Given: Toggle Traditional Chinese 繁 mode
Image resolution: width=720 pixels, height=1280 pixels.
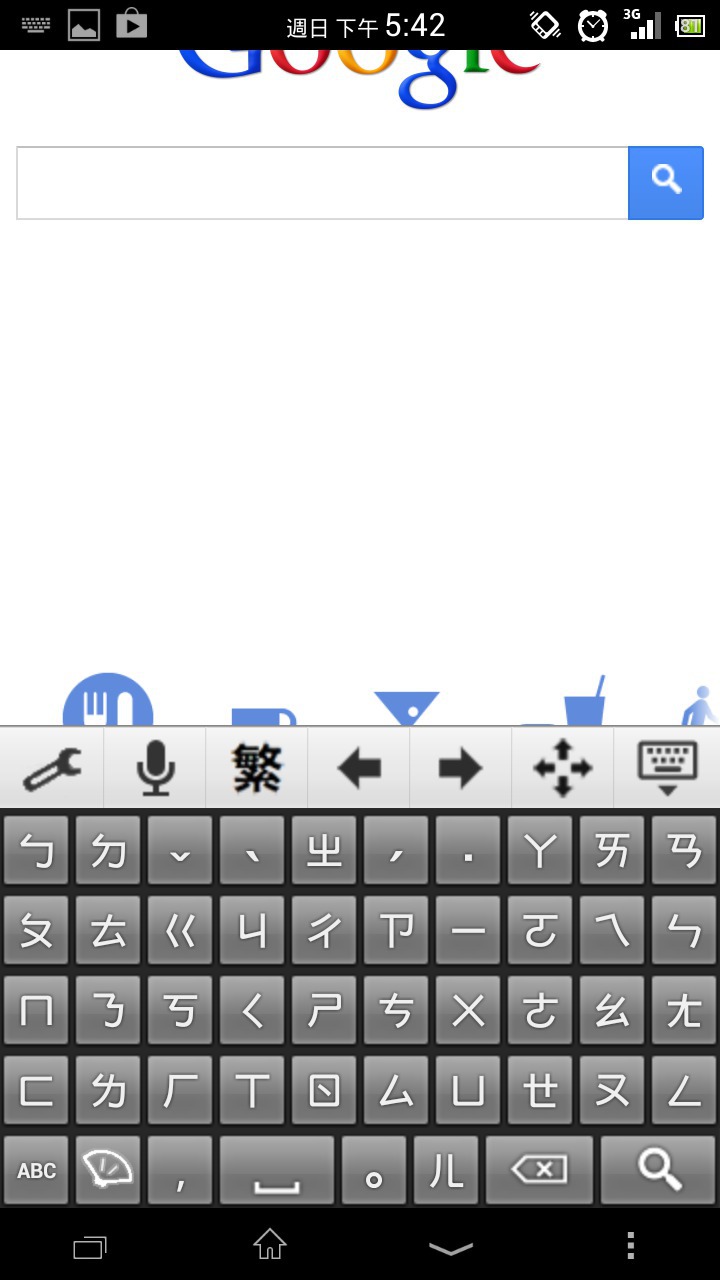Looking at the screenshot, I should [x=257, y=768].
